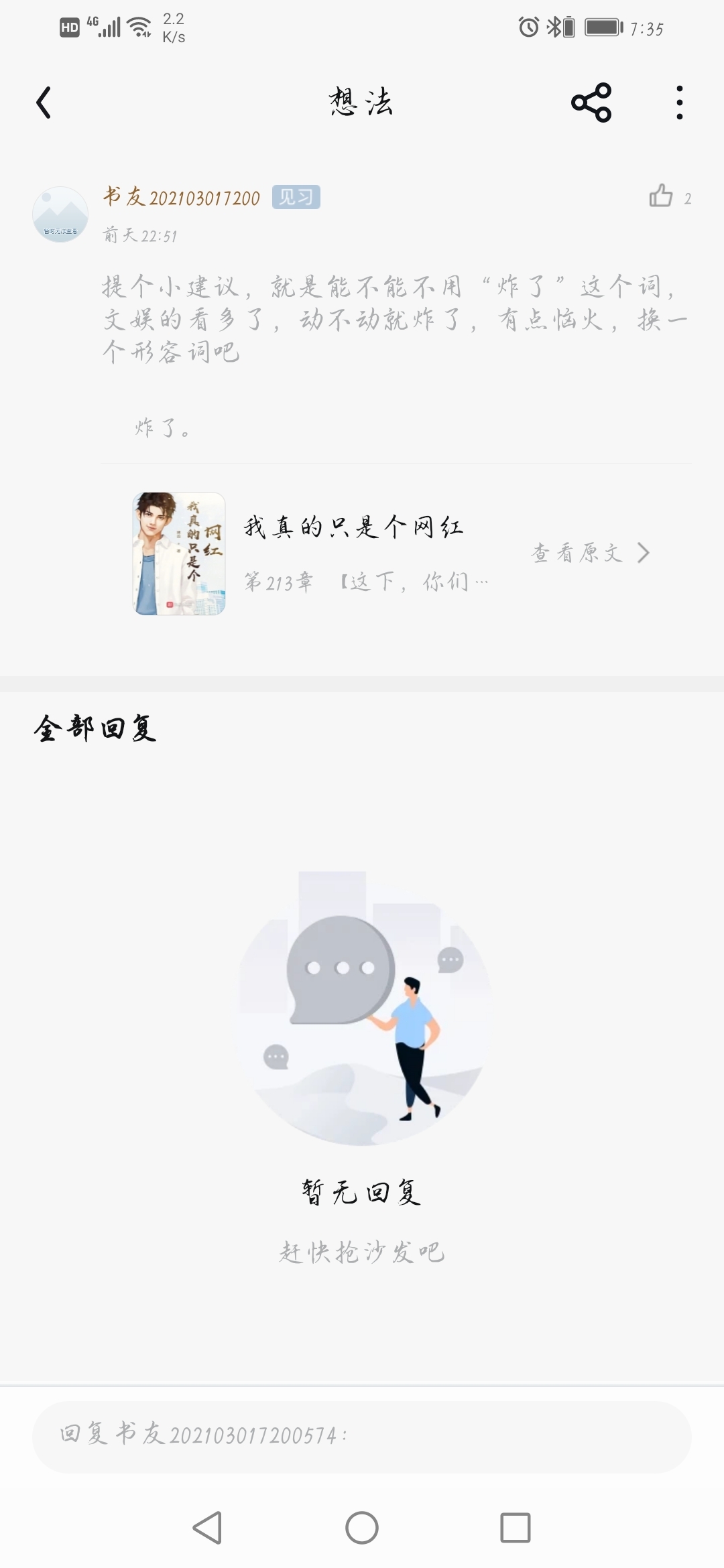The height and width of the screenshot is (1568, 724).
Task: Open 书友202103017200's avatar profile
Action: [60, 214]
